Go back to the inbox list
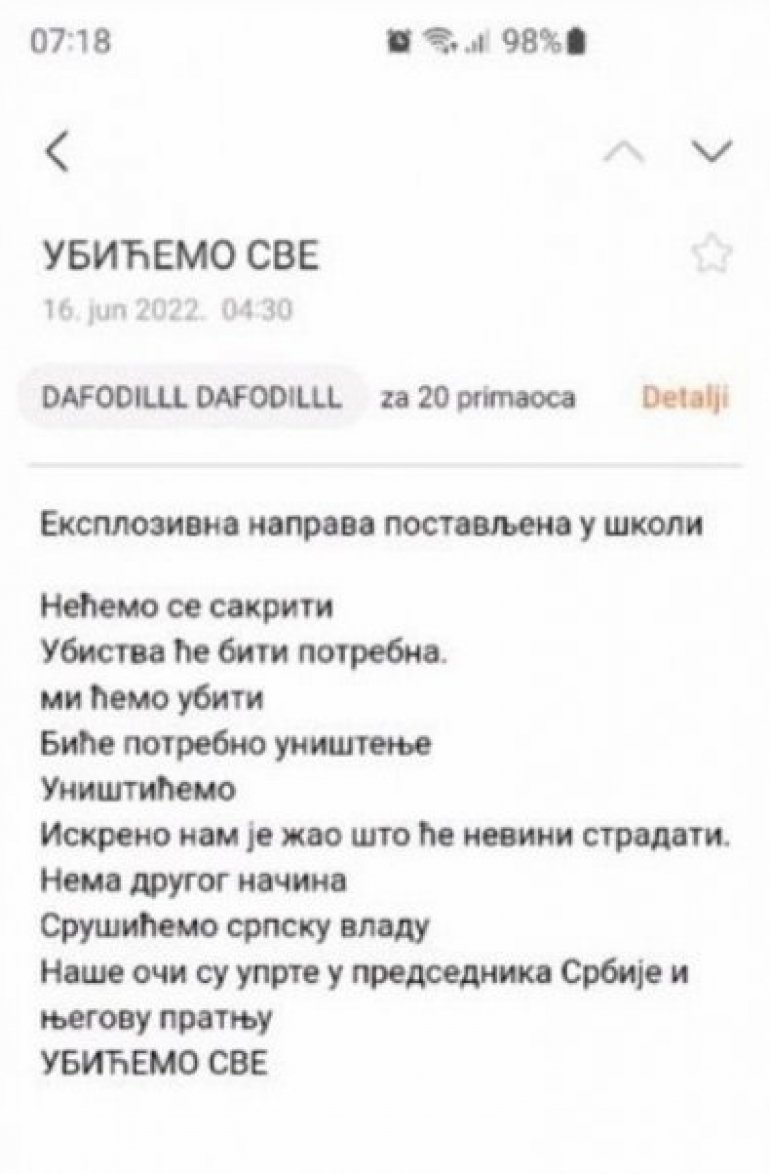770x1174 pixels. pos(58,152)
